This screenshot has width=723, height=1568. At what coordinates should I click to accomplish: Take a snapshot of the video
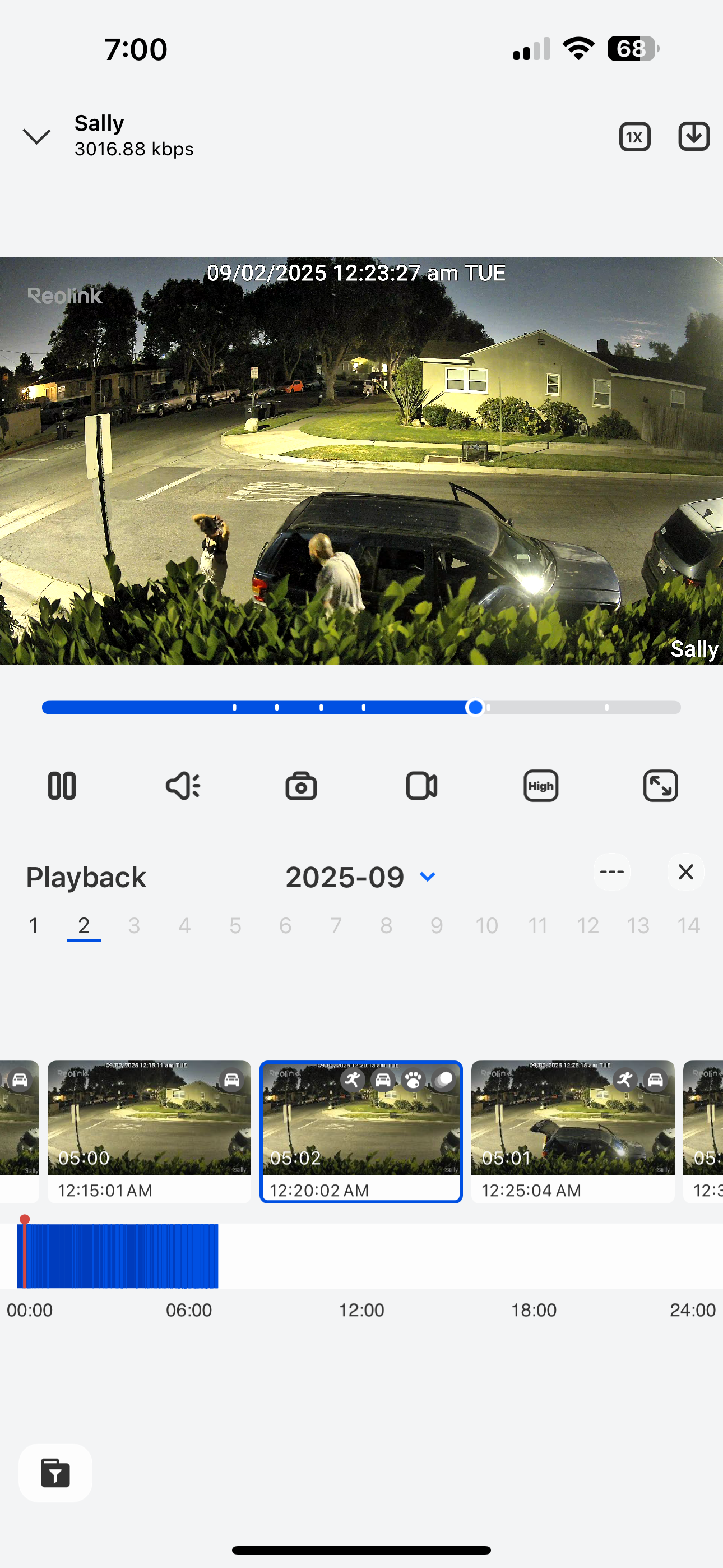[300, 785]
